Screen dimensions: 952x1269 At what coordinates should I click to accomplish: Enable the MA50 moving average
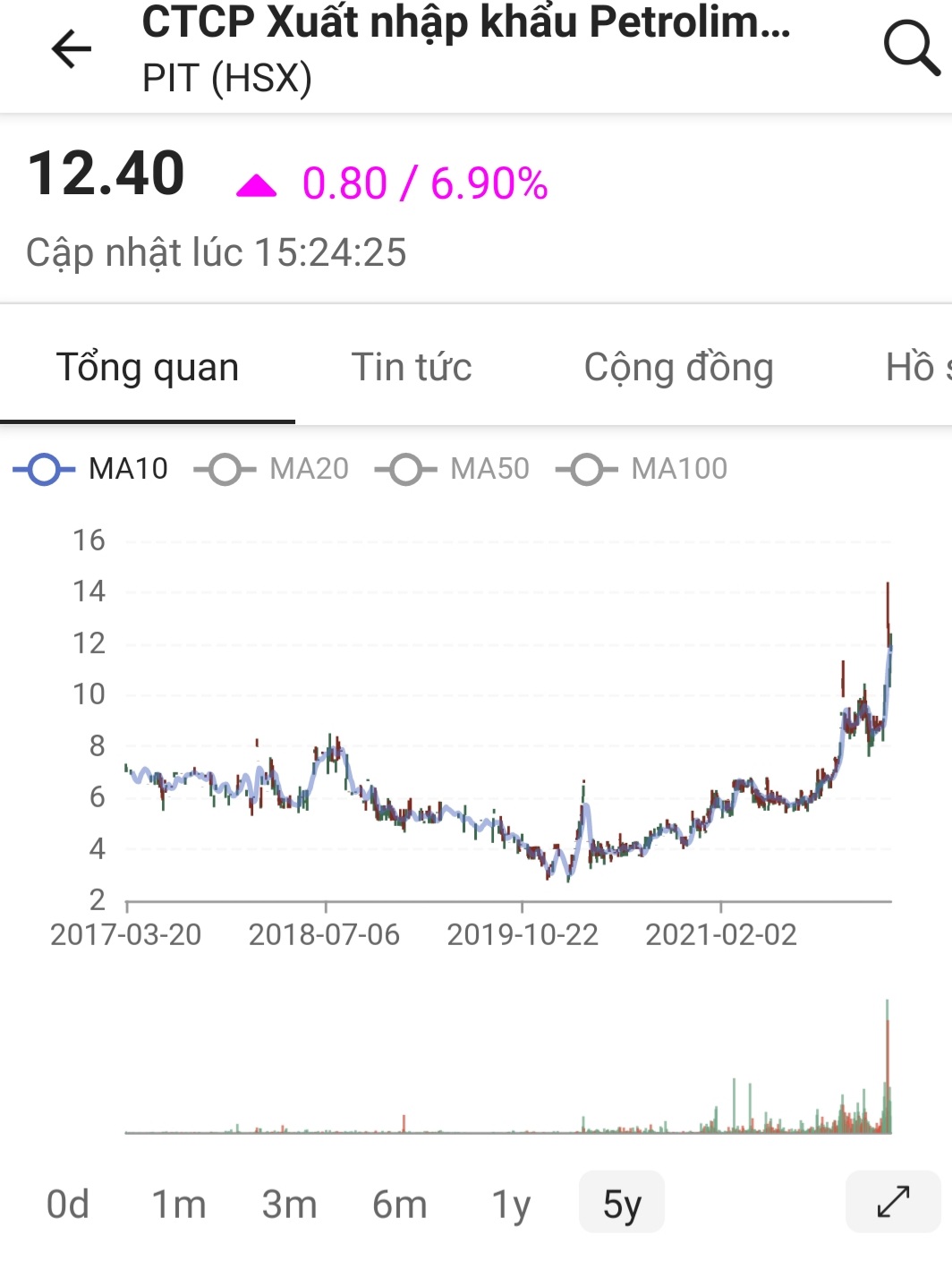pyautogui.click(x=453, y=469)
